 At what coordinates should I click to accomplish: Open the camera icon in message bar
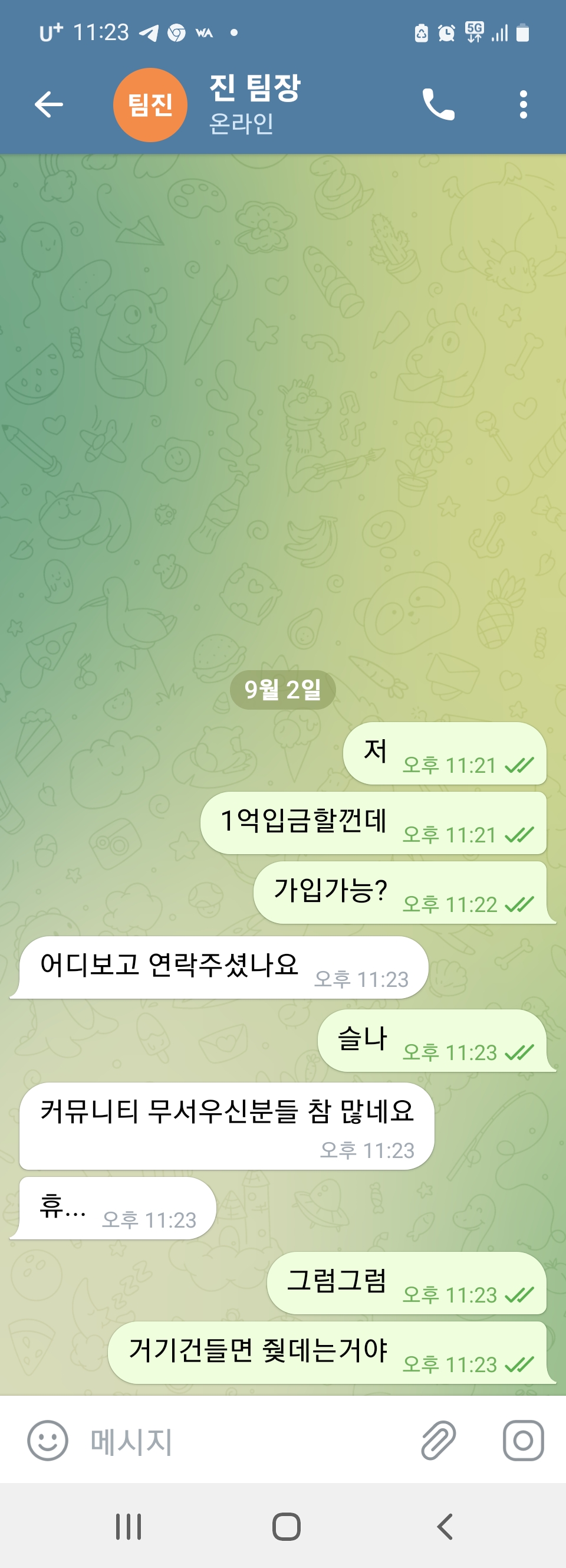point(524,1441)
